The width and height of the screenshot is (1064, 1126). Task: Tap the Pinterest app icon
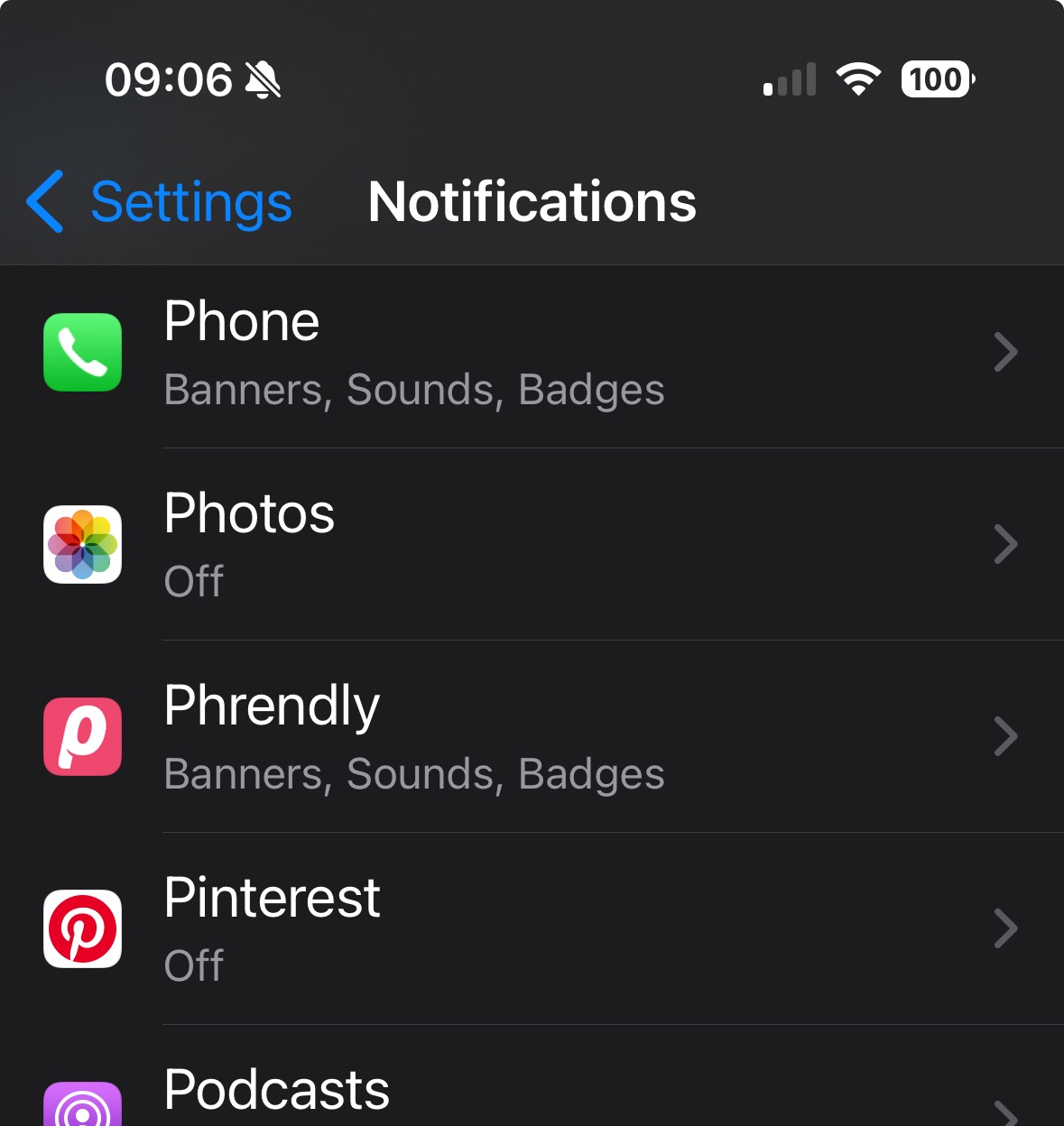(82, 928)
